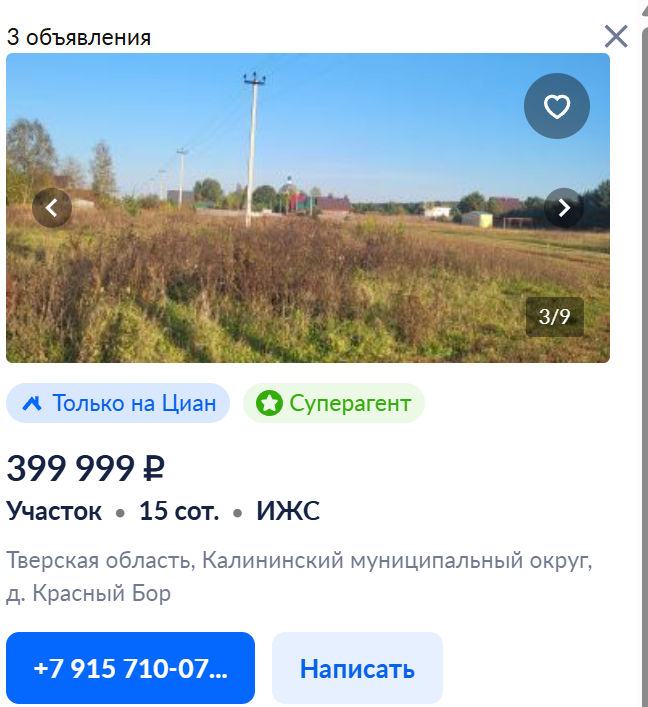The width and height of the screenshot is (648, 707).
Task: Show the previous photo of the plot
Action: pos(52,208)
